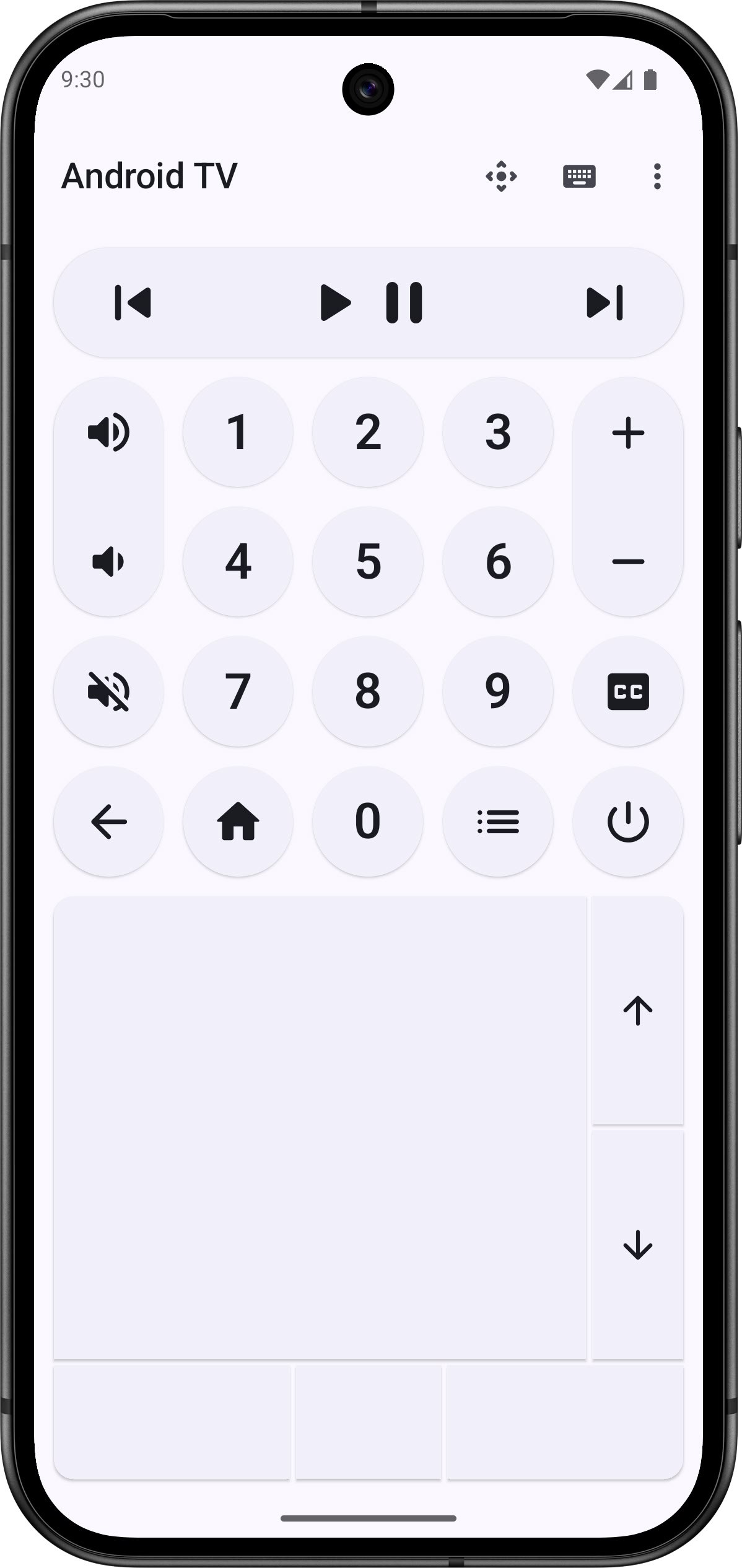Tap the up arrow scroll pad
742x1568 pixels.
tap(637, 1010)
